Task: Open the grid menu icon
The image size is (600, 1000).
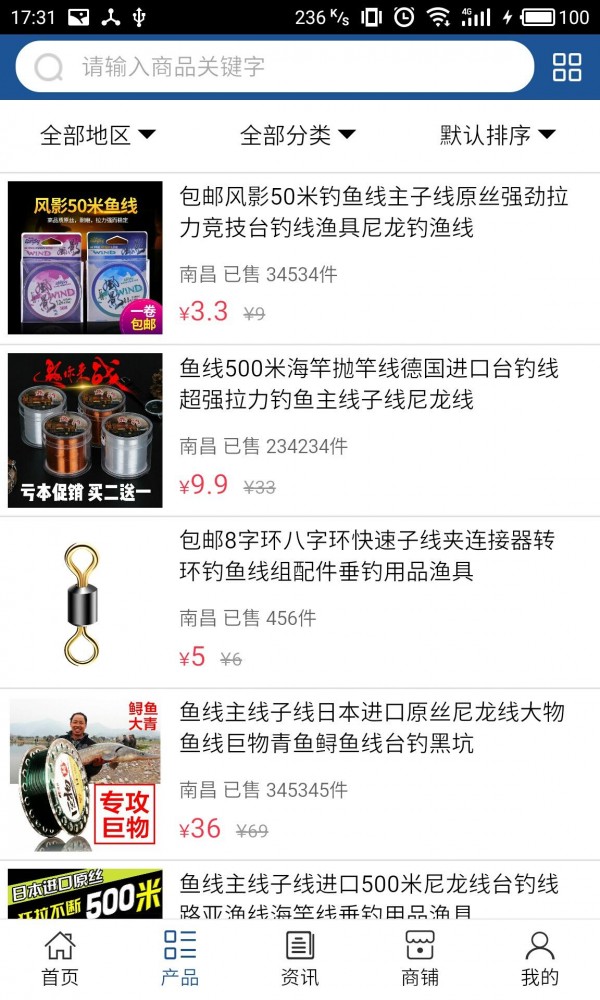Action: pos(567,67)
